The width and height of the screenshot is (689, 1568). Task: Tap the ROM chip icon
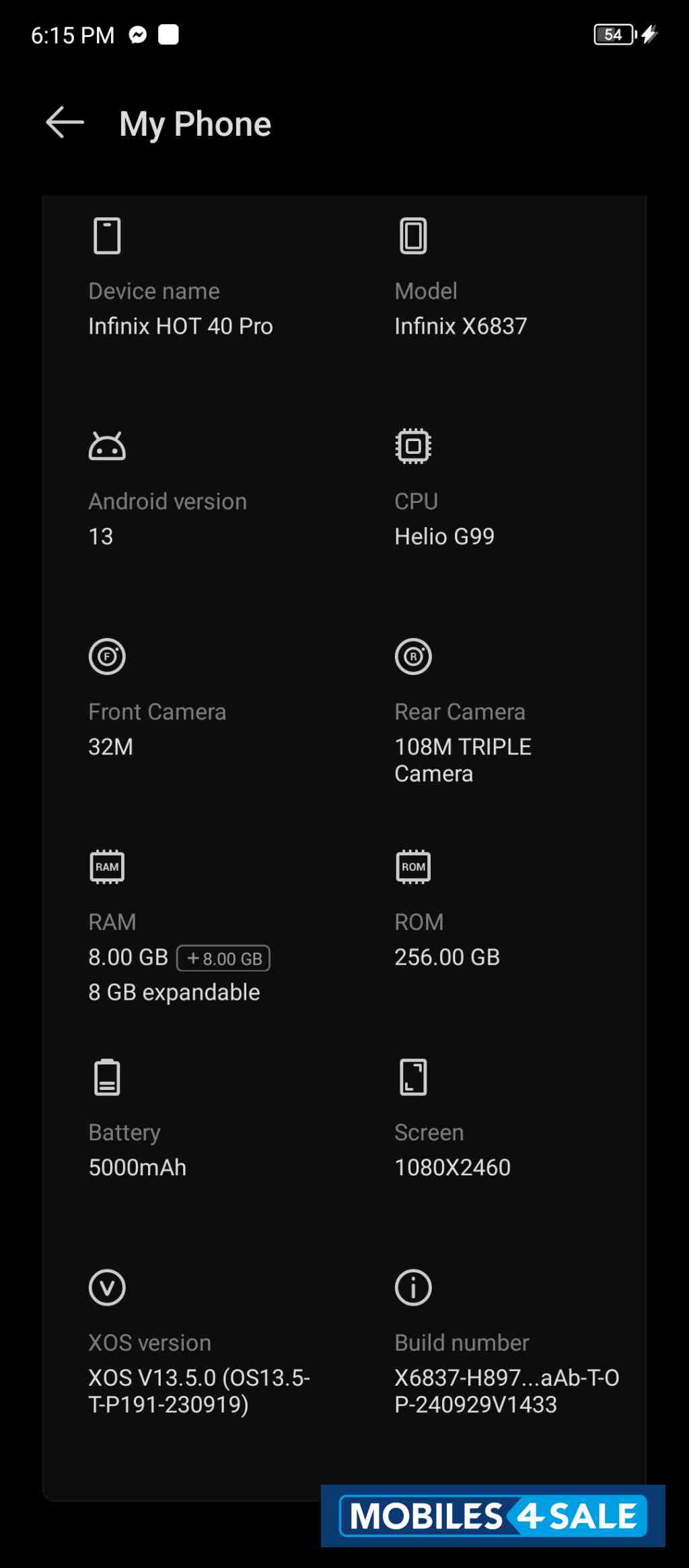413,867
